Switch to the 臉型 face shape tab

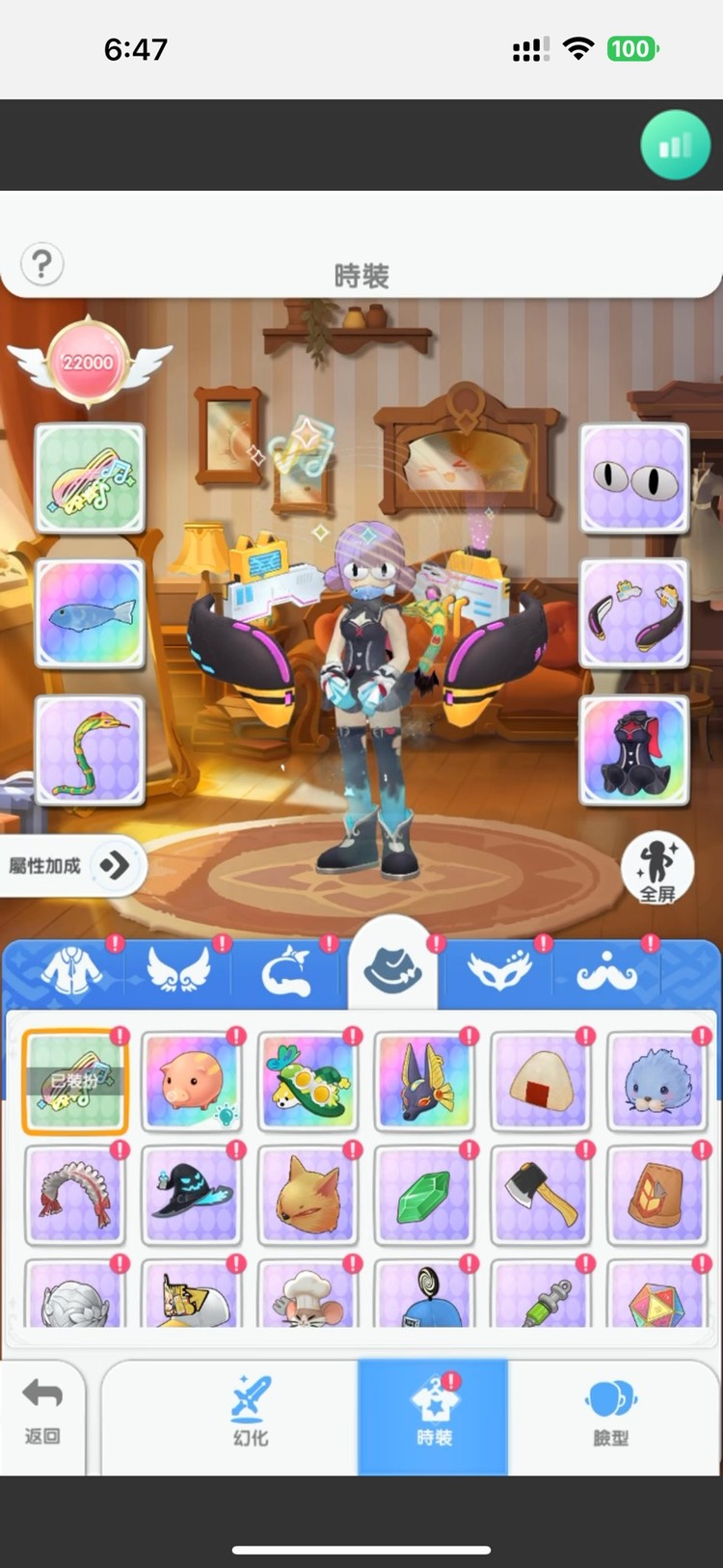610,1413
